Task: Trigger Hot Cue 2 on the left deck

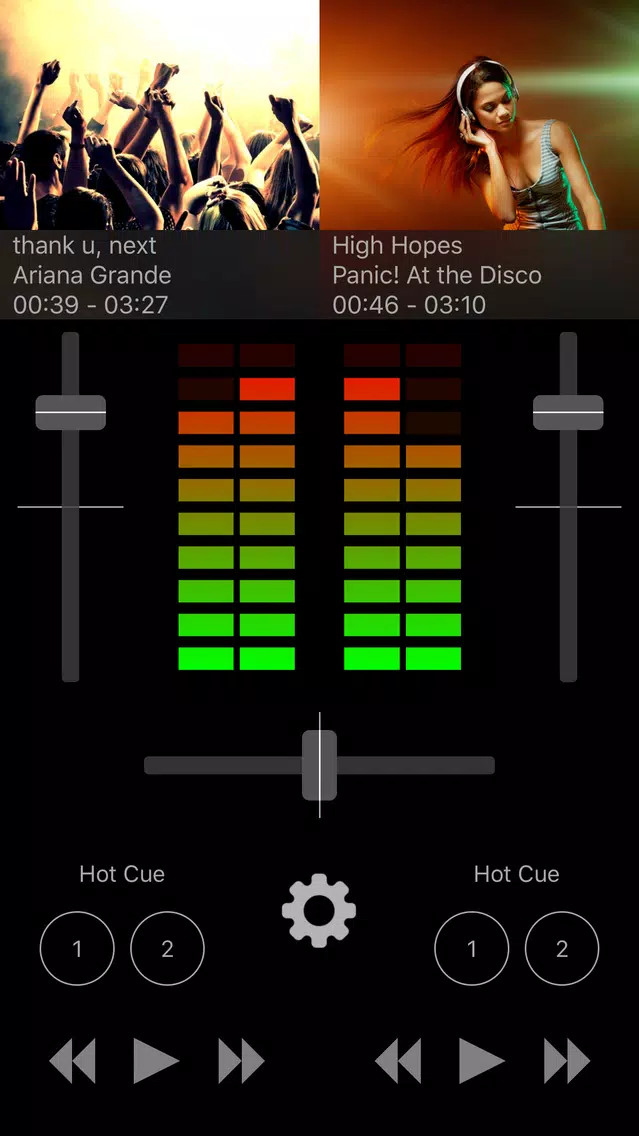Action: (x=167, y=948)
